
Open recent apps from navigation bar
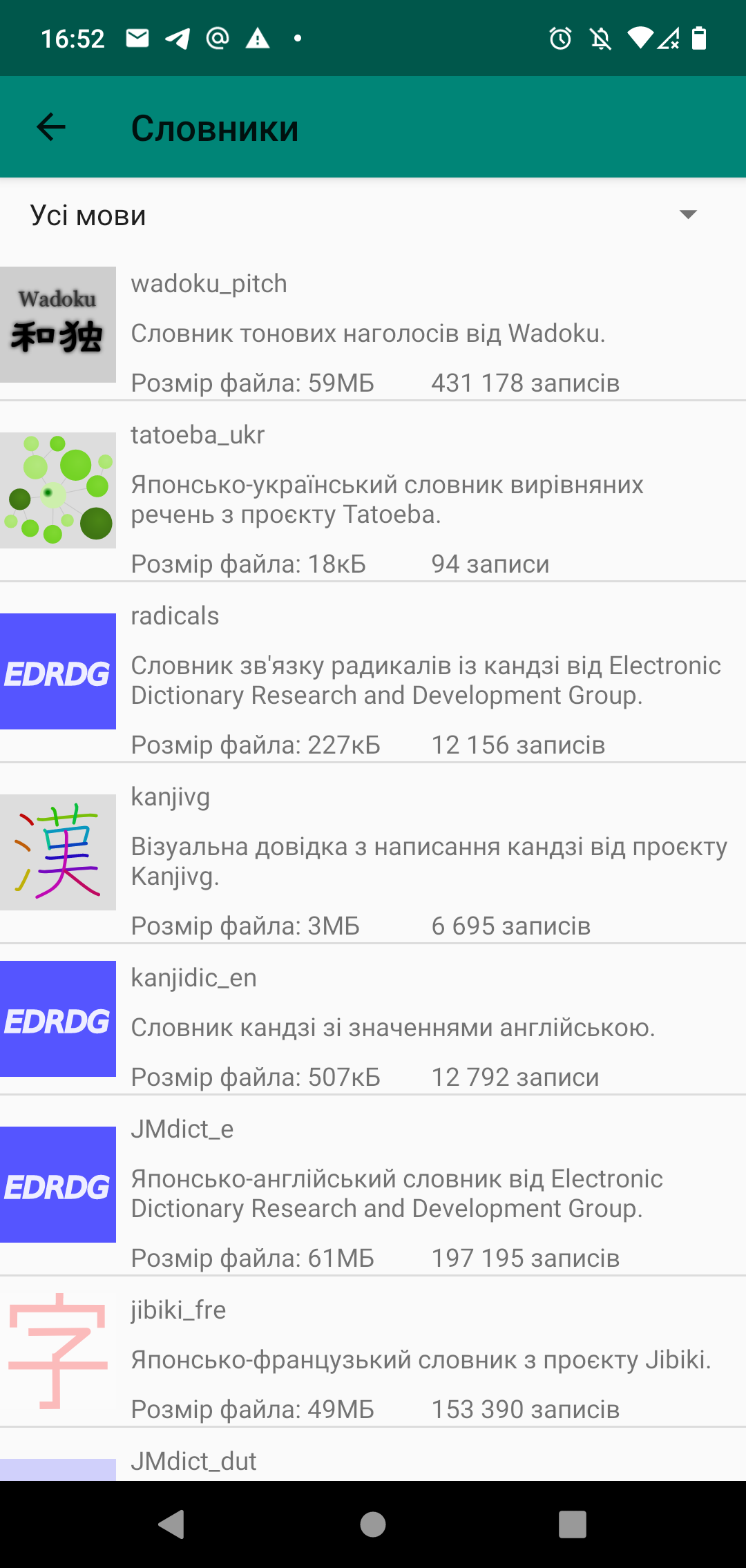572,1524
